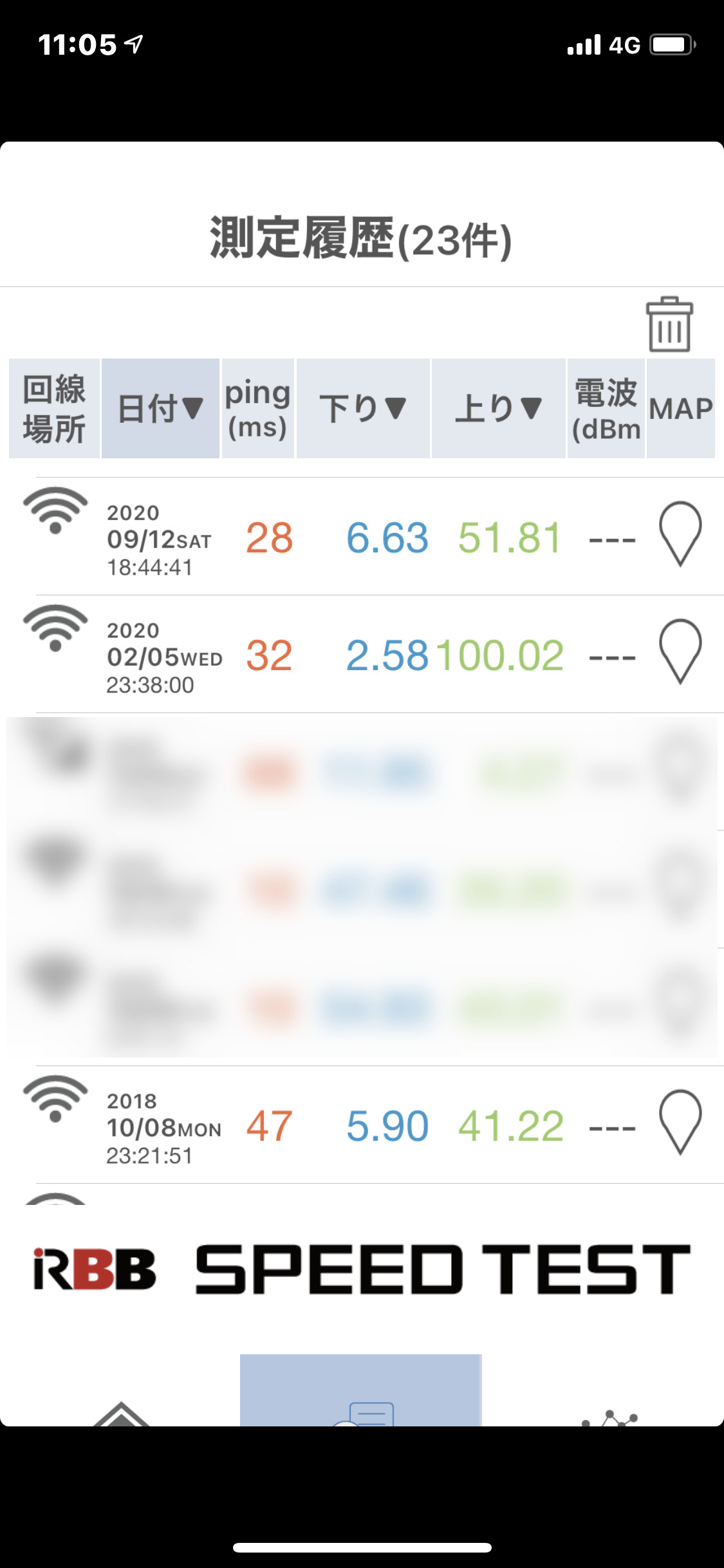Select the highlighted history tab at bottom
Image resolution: width=724 pixels, height=1568 pixels.
coord(361,1390)
